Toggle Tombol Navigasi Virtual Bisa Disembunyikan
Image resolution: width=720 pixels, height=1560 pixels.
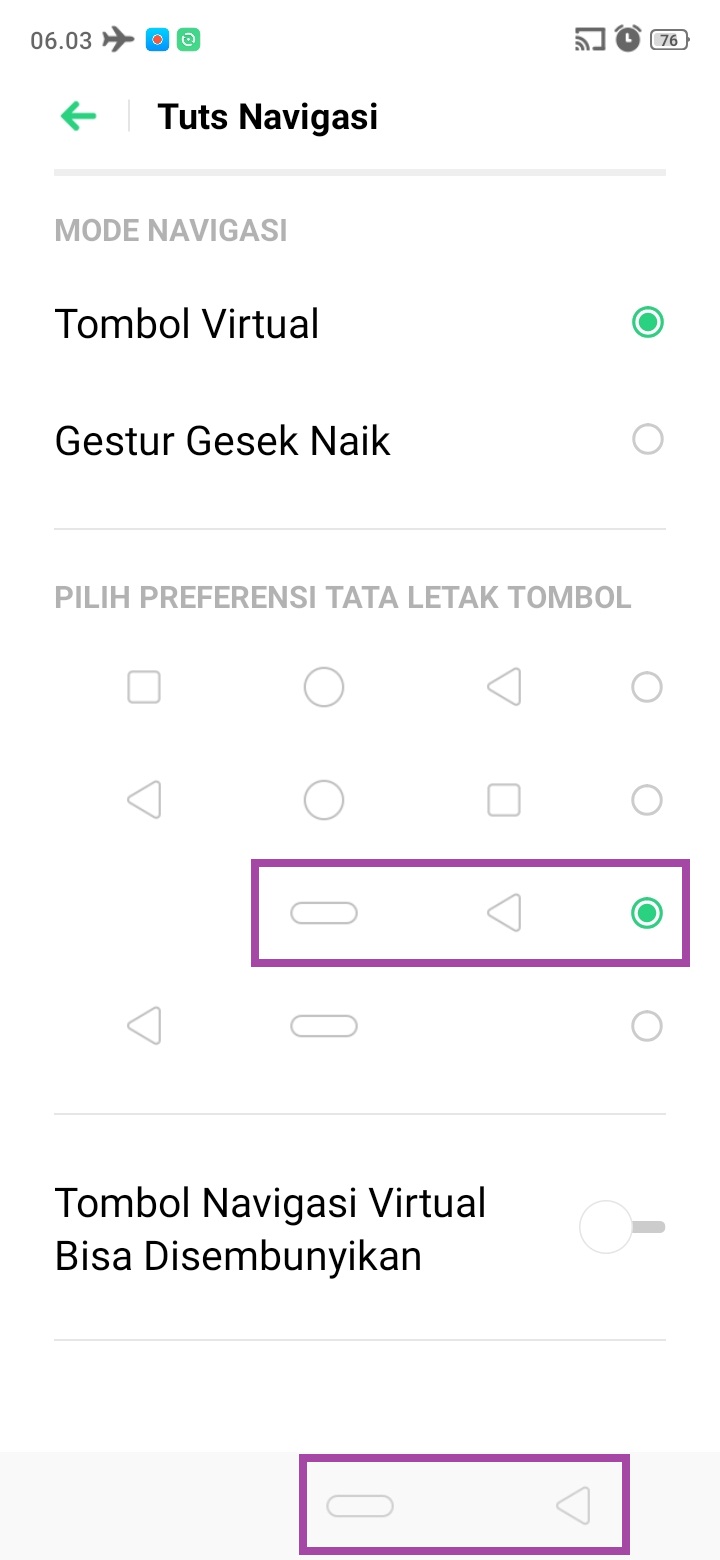(622, 1228)
